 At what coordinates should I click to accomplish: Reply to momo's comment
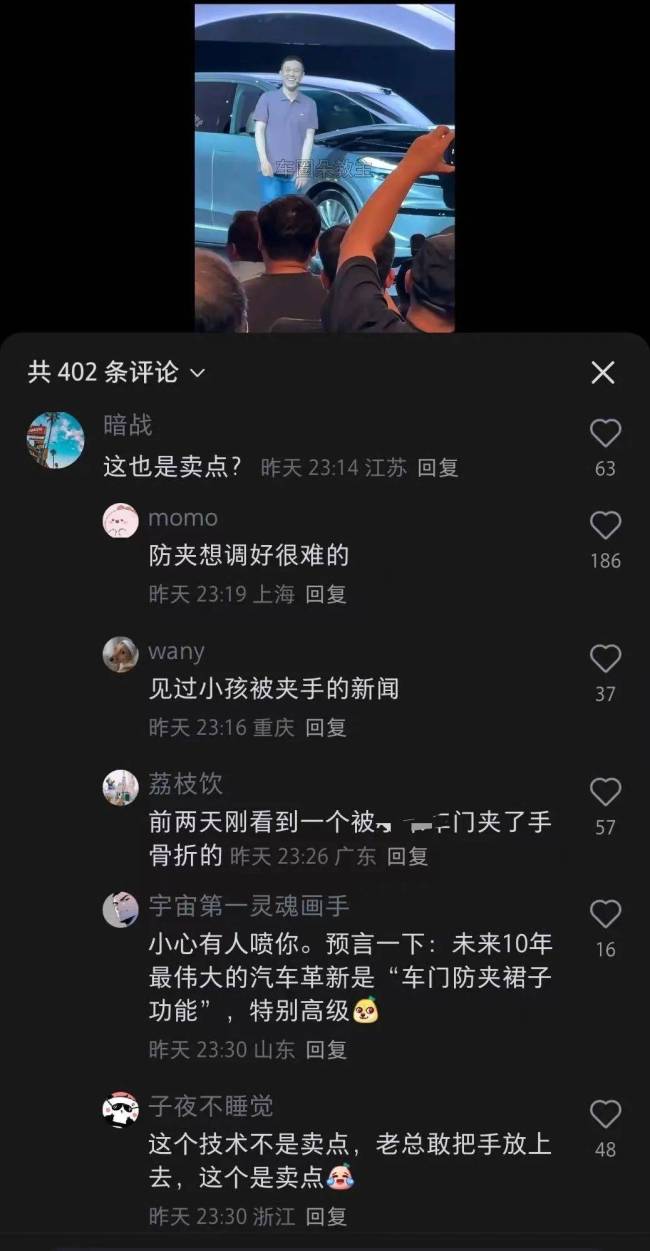click(326, 594)
